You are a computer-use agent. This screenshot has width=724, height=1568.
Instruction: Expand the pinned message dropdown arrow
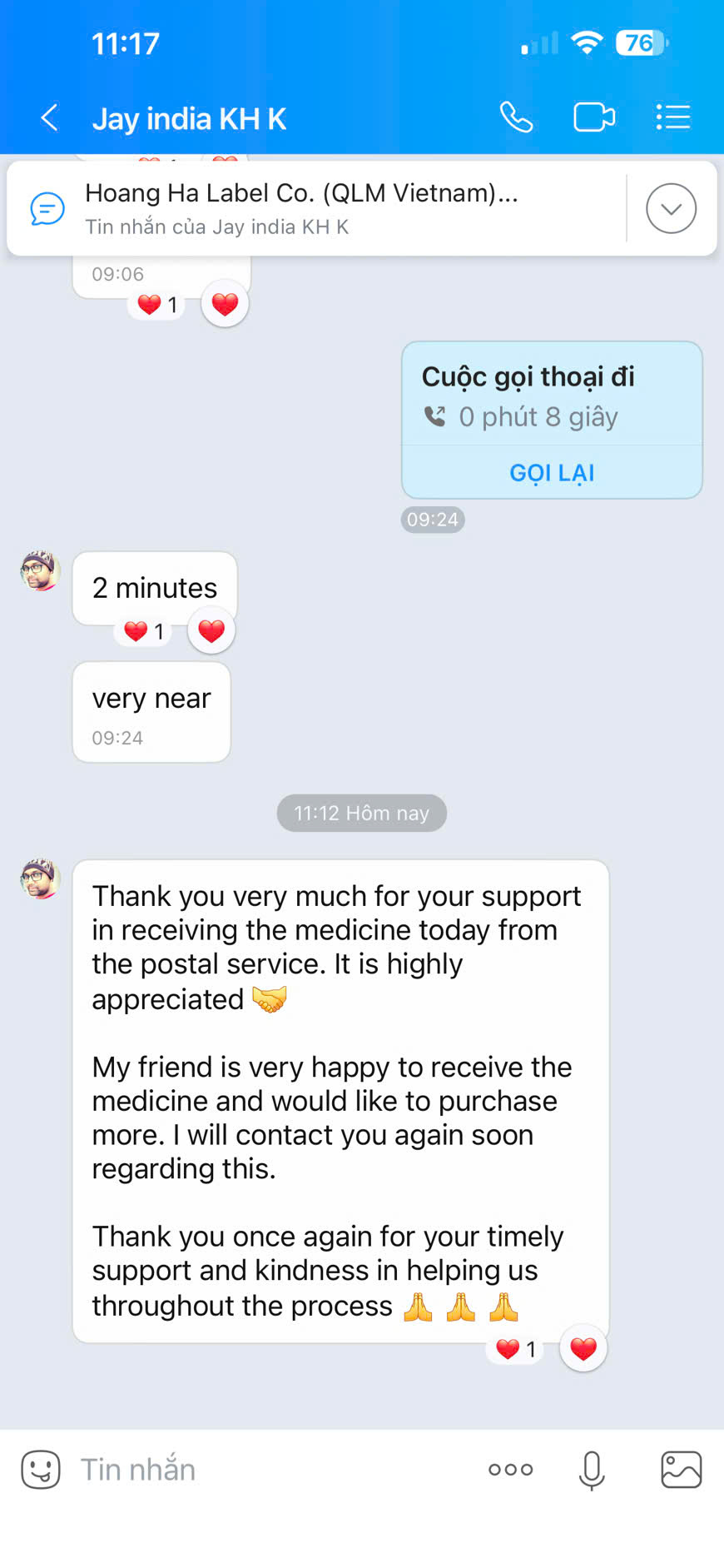(x=671, y=208)
